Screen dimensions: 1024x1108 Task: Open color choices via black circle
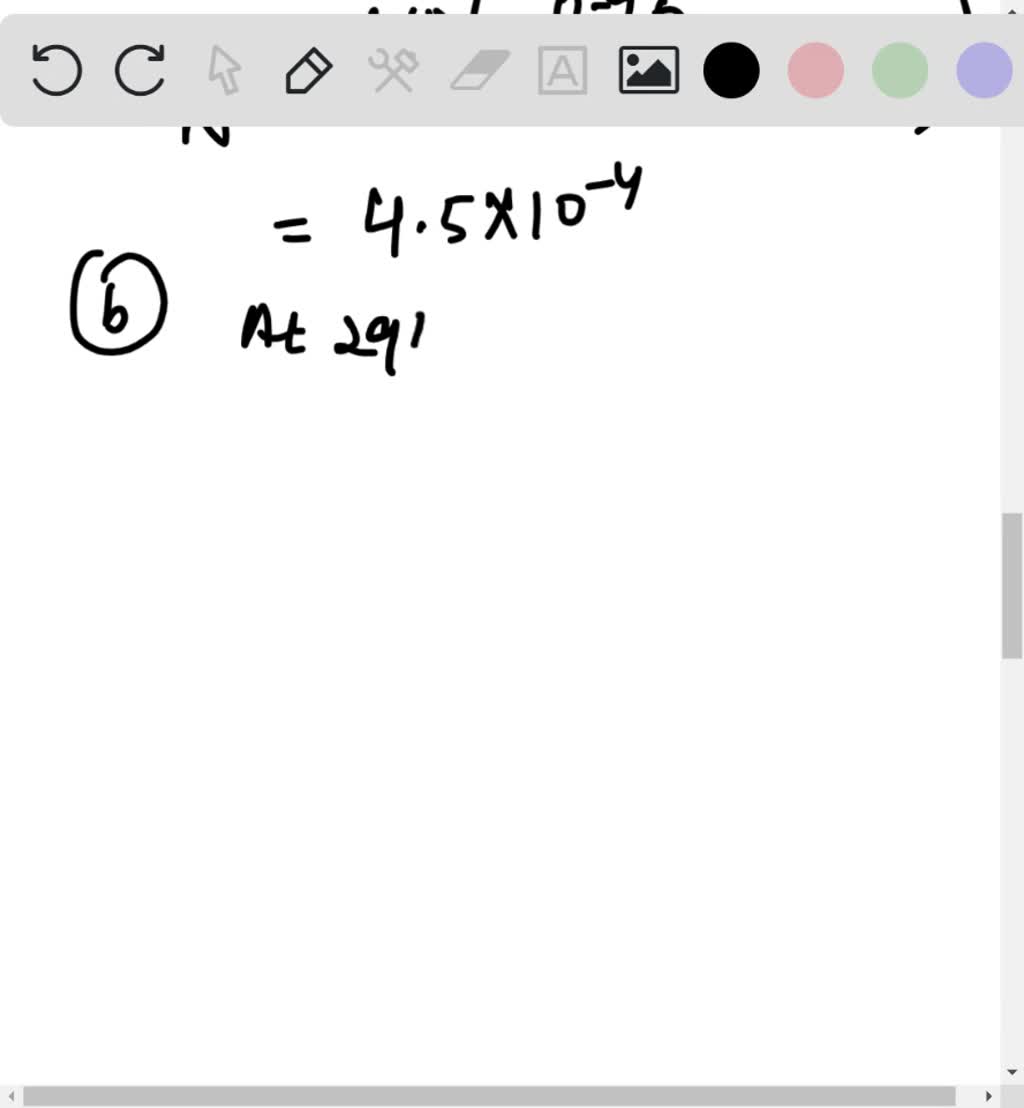731,70
